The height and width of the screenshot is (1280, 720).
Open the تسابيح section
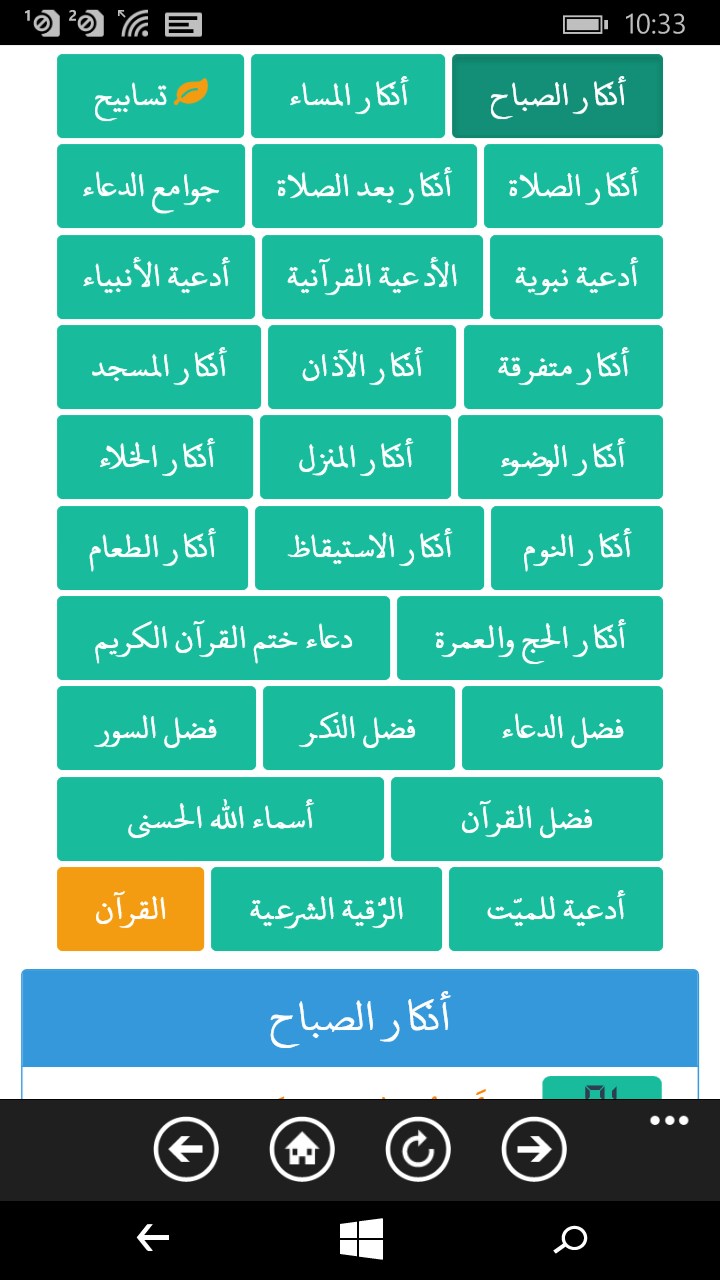(x=150, y=96)
